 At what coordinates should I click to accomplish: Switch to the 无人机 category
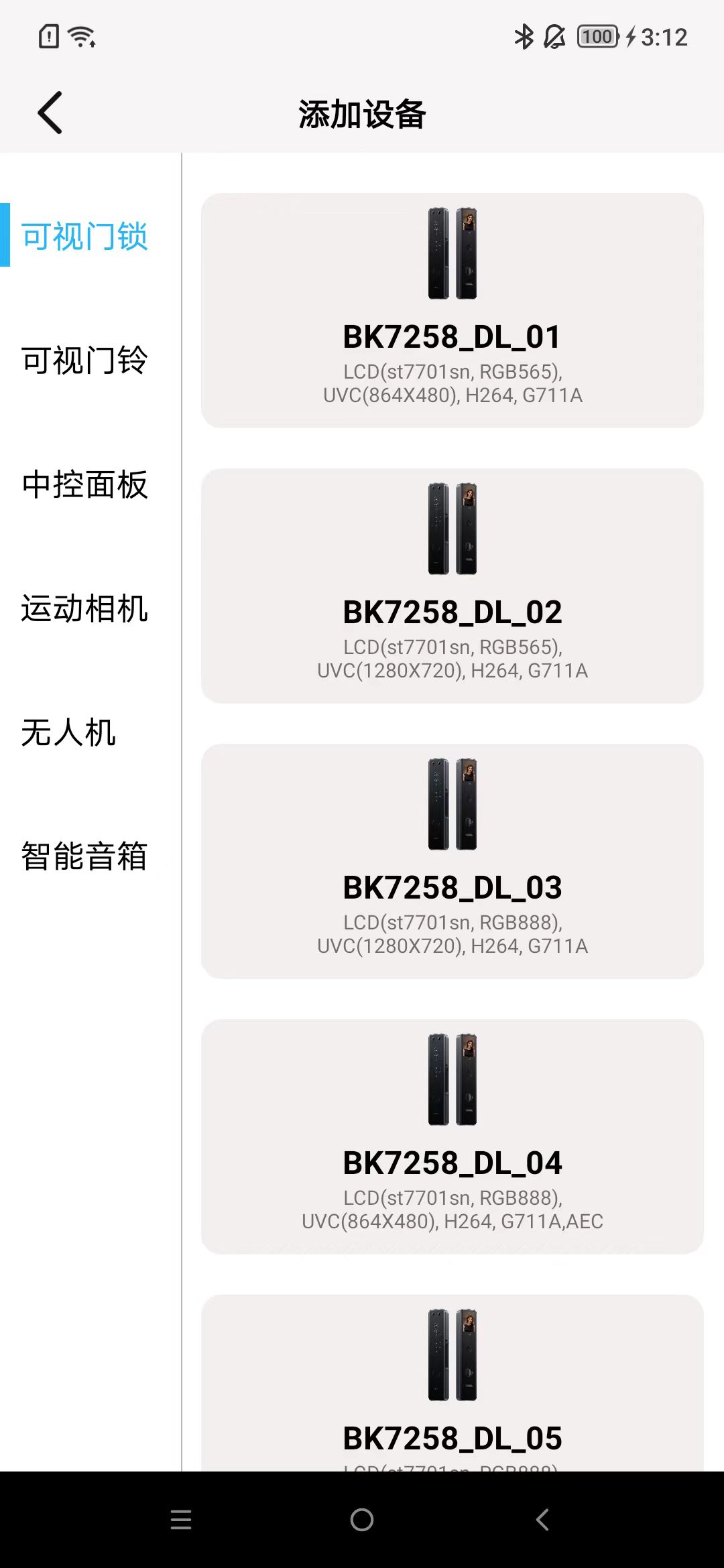68,732
